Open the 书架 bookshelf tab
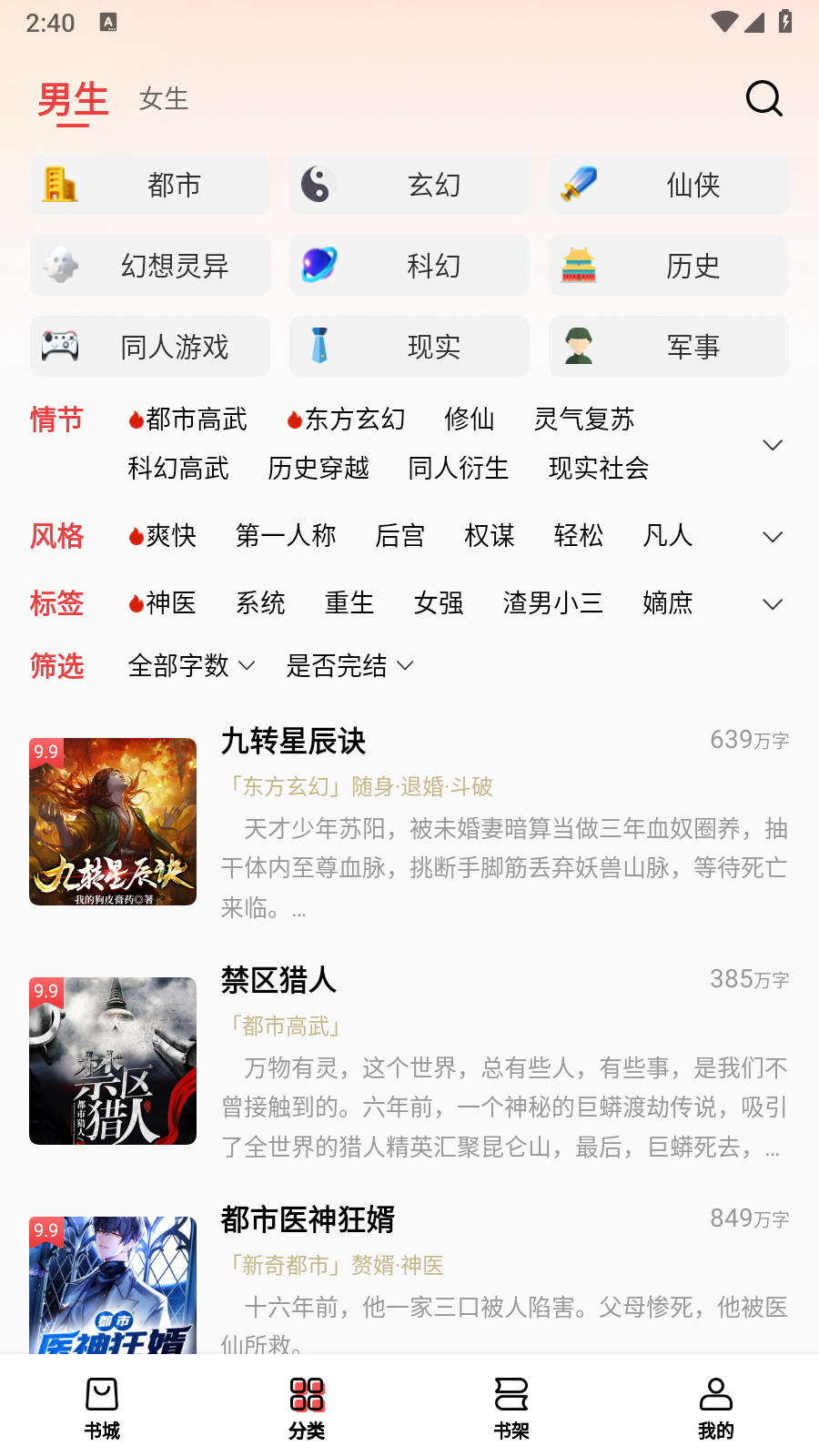 [511, 1406]
